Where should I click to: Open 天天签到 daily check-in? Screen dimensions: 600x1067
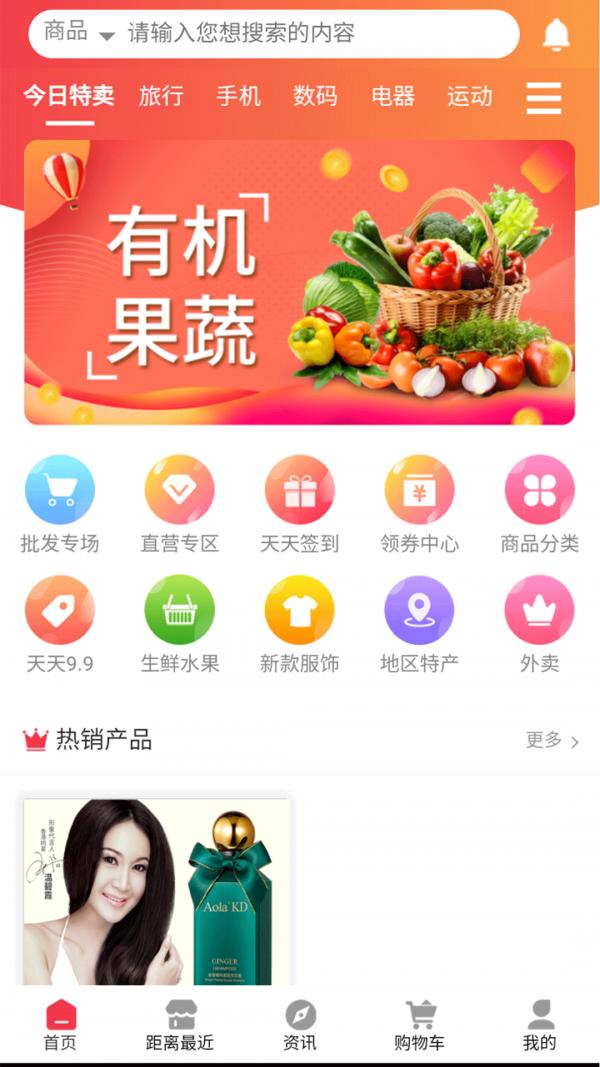coord(300,504)
